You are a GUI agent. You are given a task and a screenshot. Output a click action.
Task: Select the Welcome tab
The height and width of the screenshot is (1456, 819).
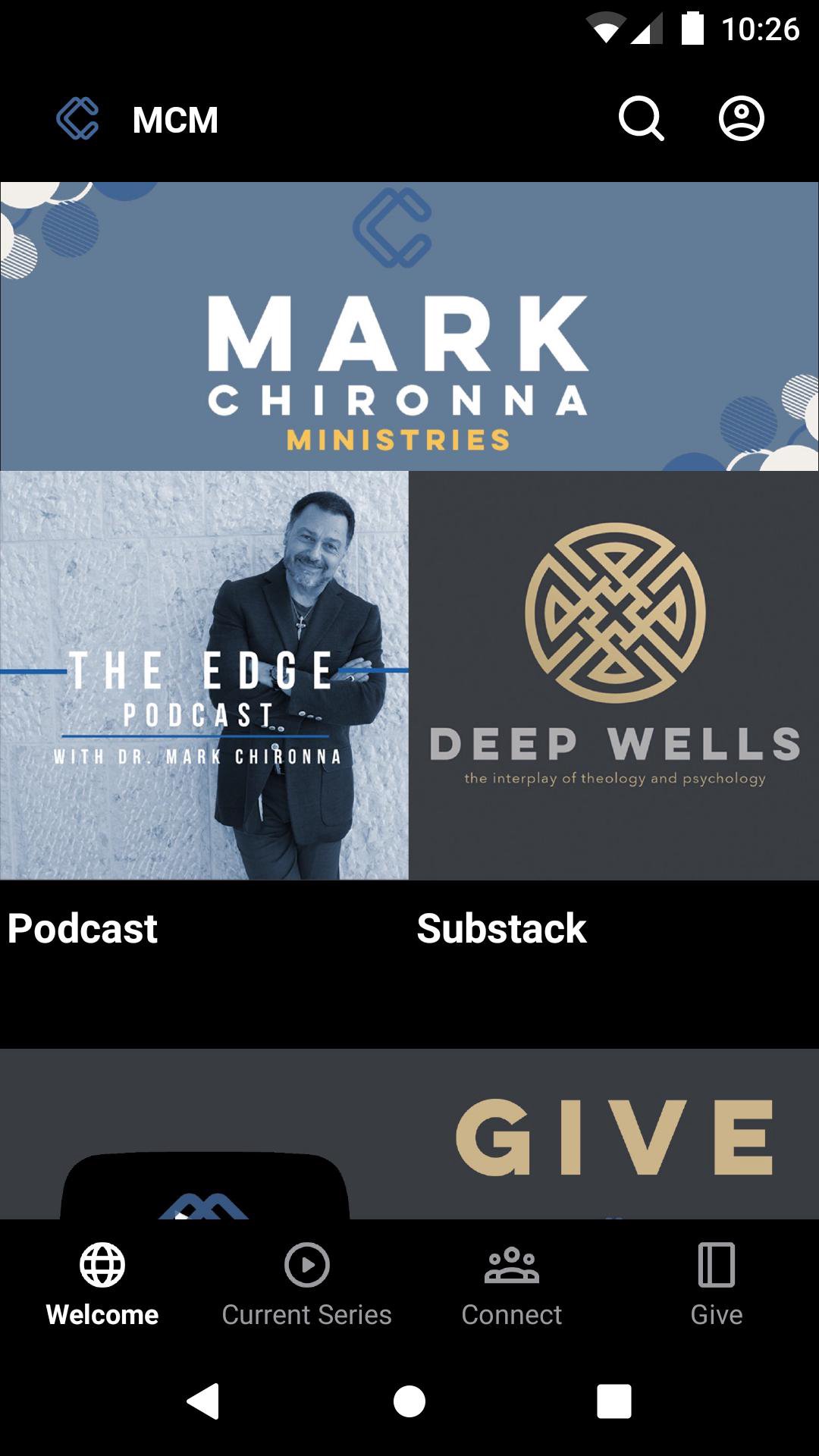point(102,1283)
